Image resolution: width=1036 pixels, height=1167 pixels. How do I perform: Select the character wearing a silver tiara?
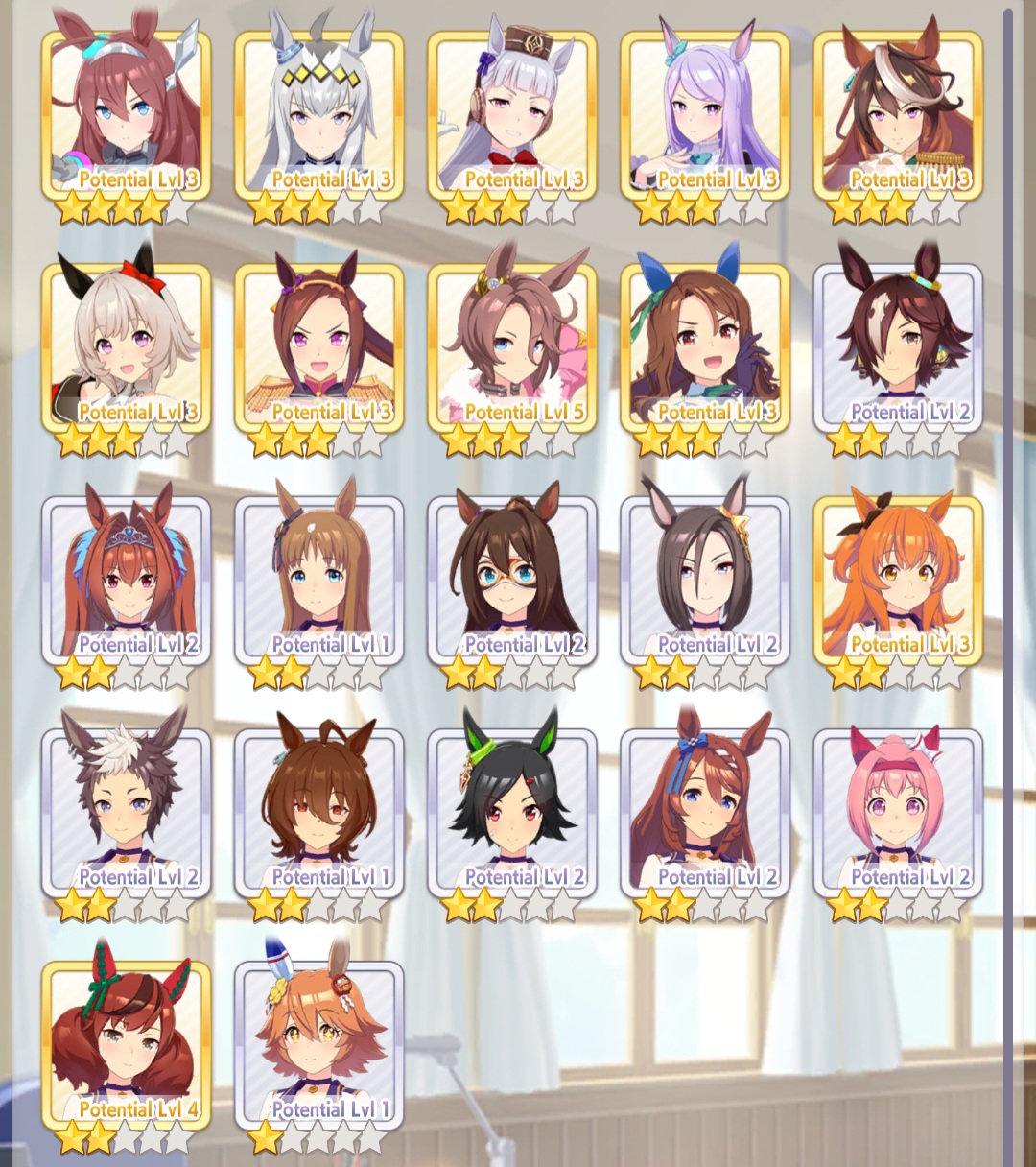(x=127, y=581)
